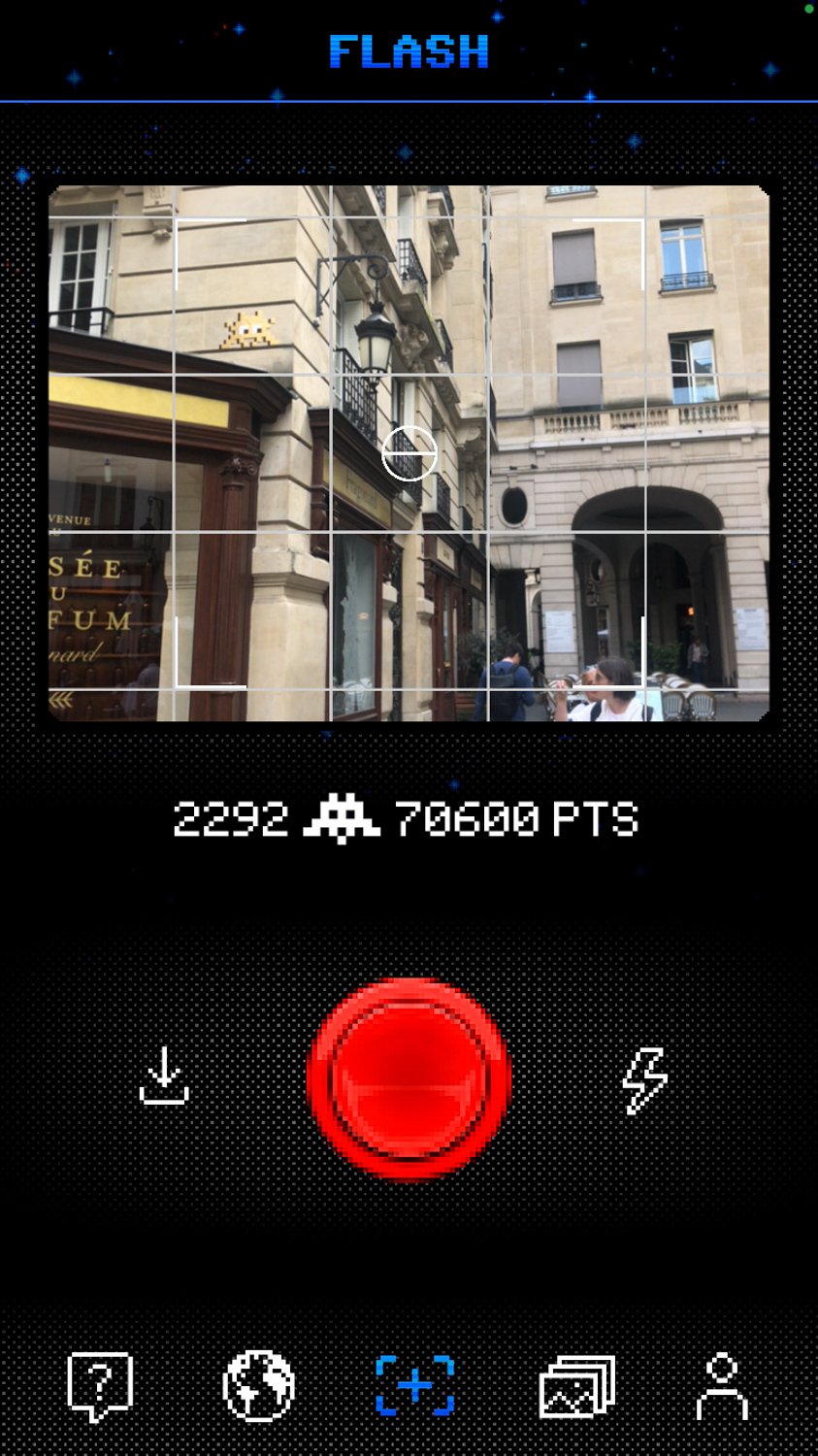Open the download/import icon
Screen dimensions: 818x1456
[164, 1075]
